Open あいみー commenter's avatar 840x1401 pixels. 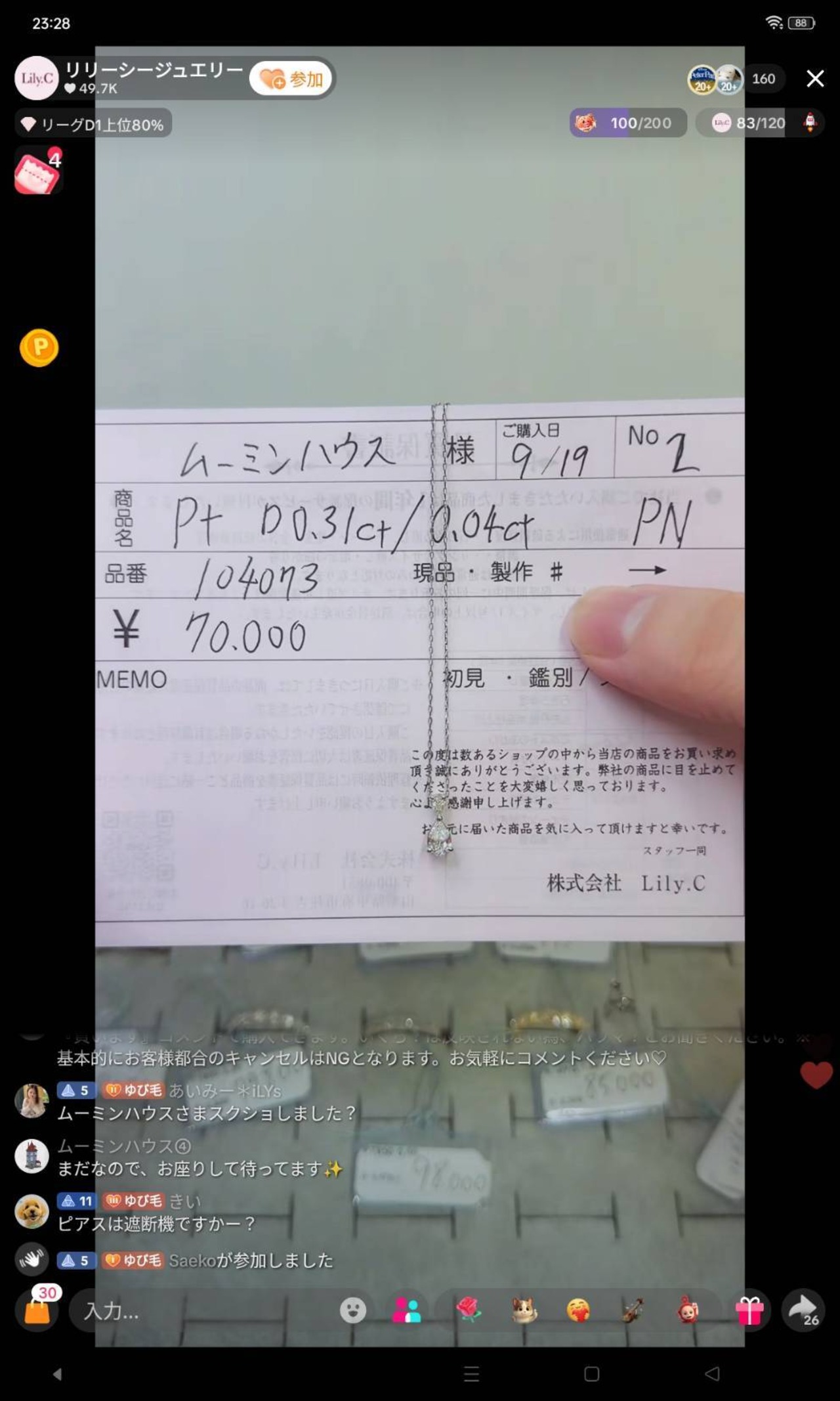[31, 1100]
